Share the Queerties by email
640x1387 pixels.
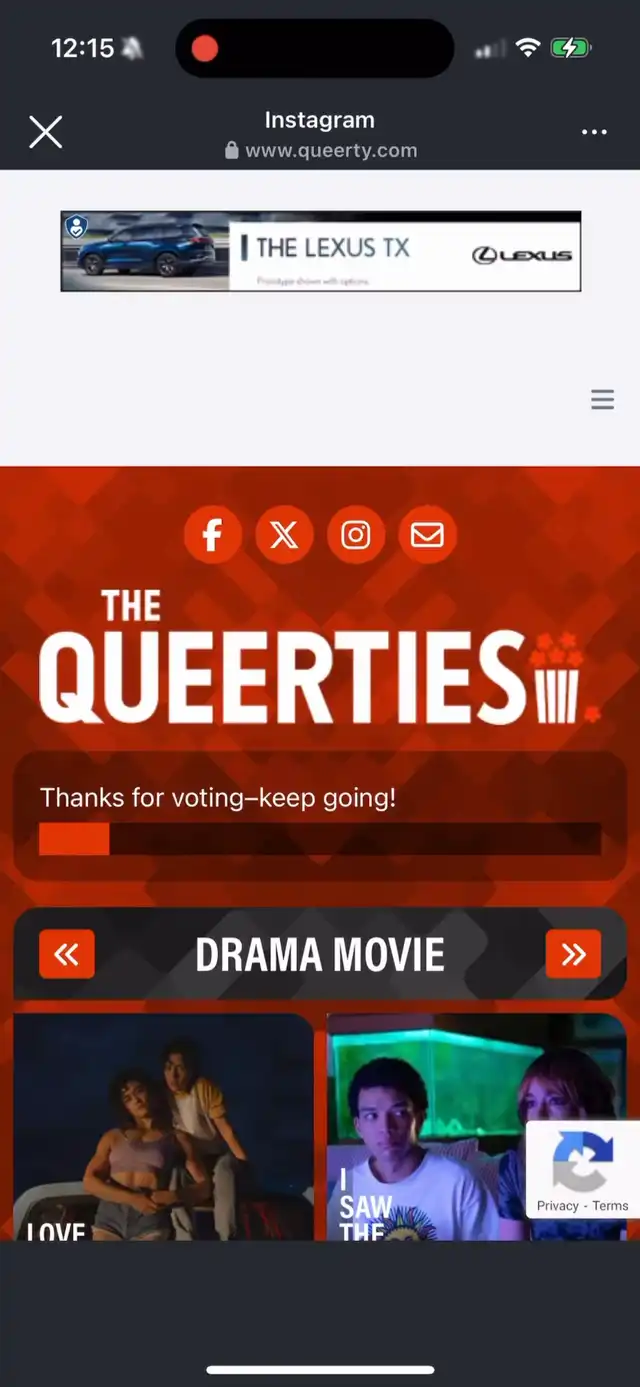[x=428, y=535]
